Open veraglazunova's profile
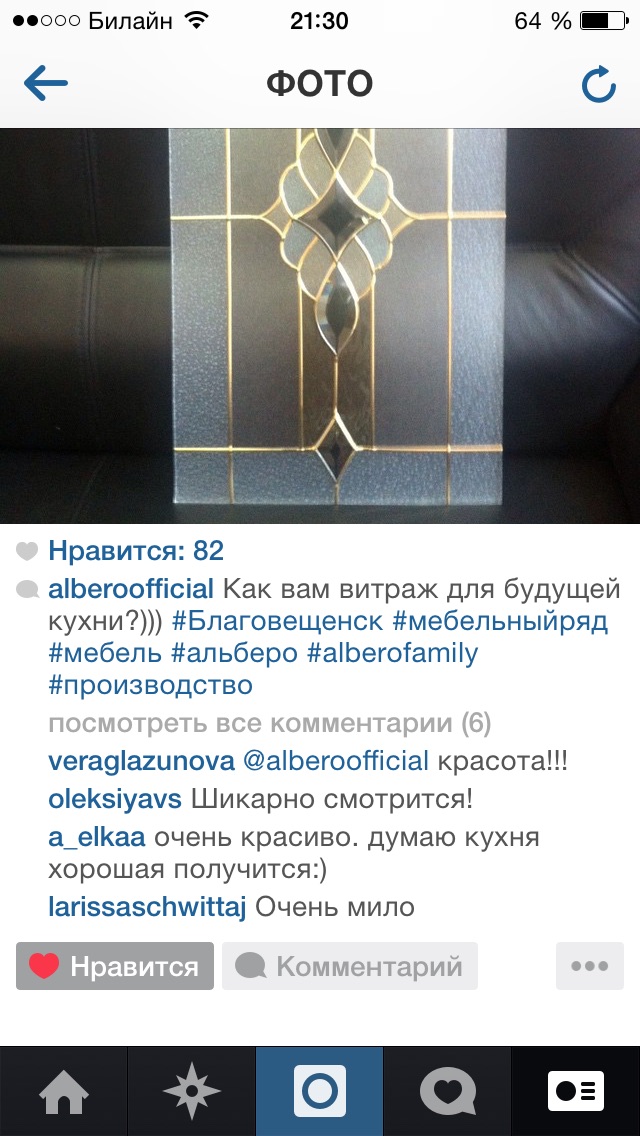The width and height of the screenshot is (640, 1136). coord(141,760)
